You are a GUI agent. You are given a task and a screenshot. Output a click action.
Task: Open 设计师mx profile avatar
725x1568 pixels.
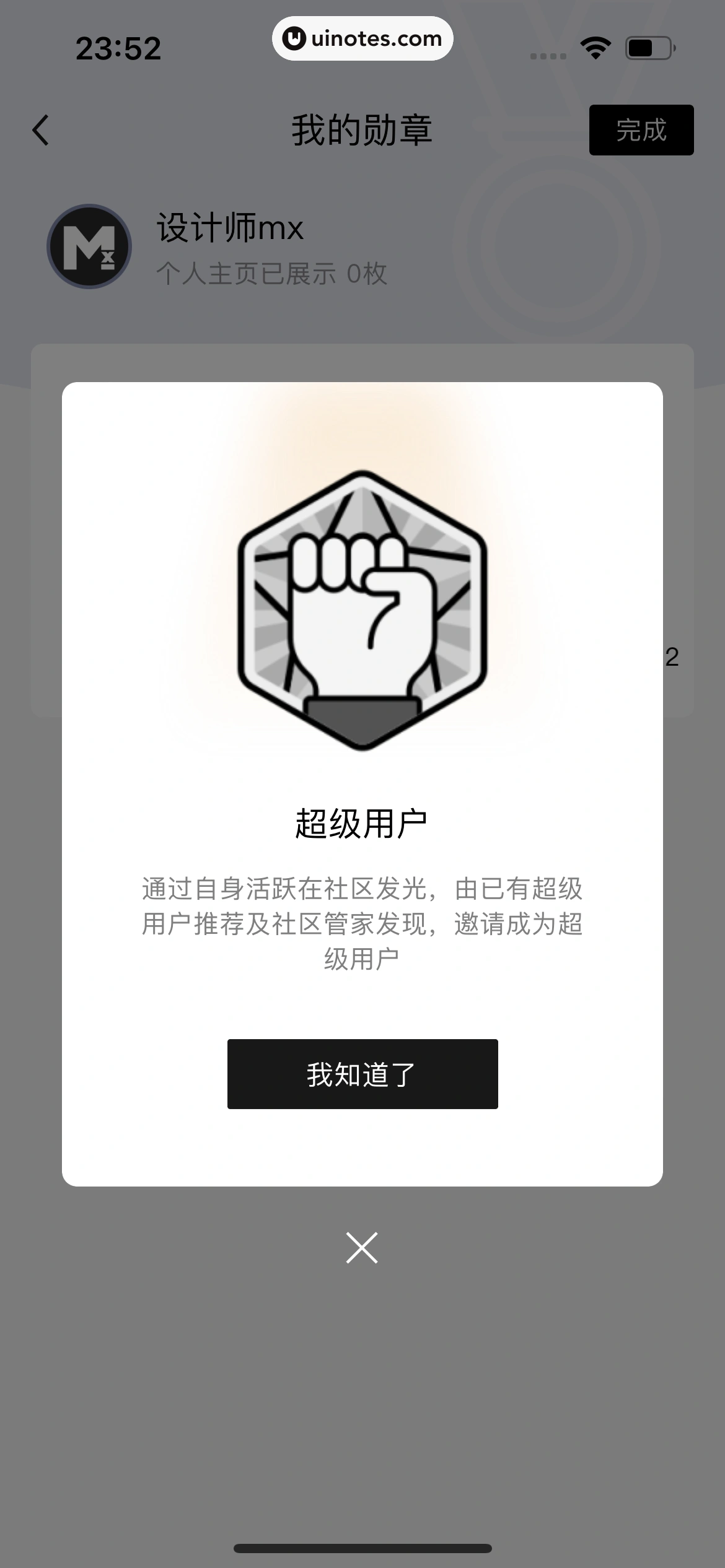pyautogui.click(x=89, y=246)
